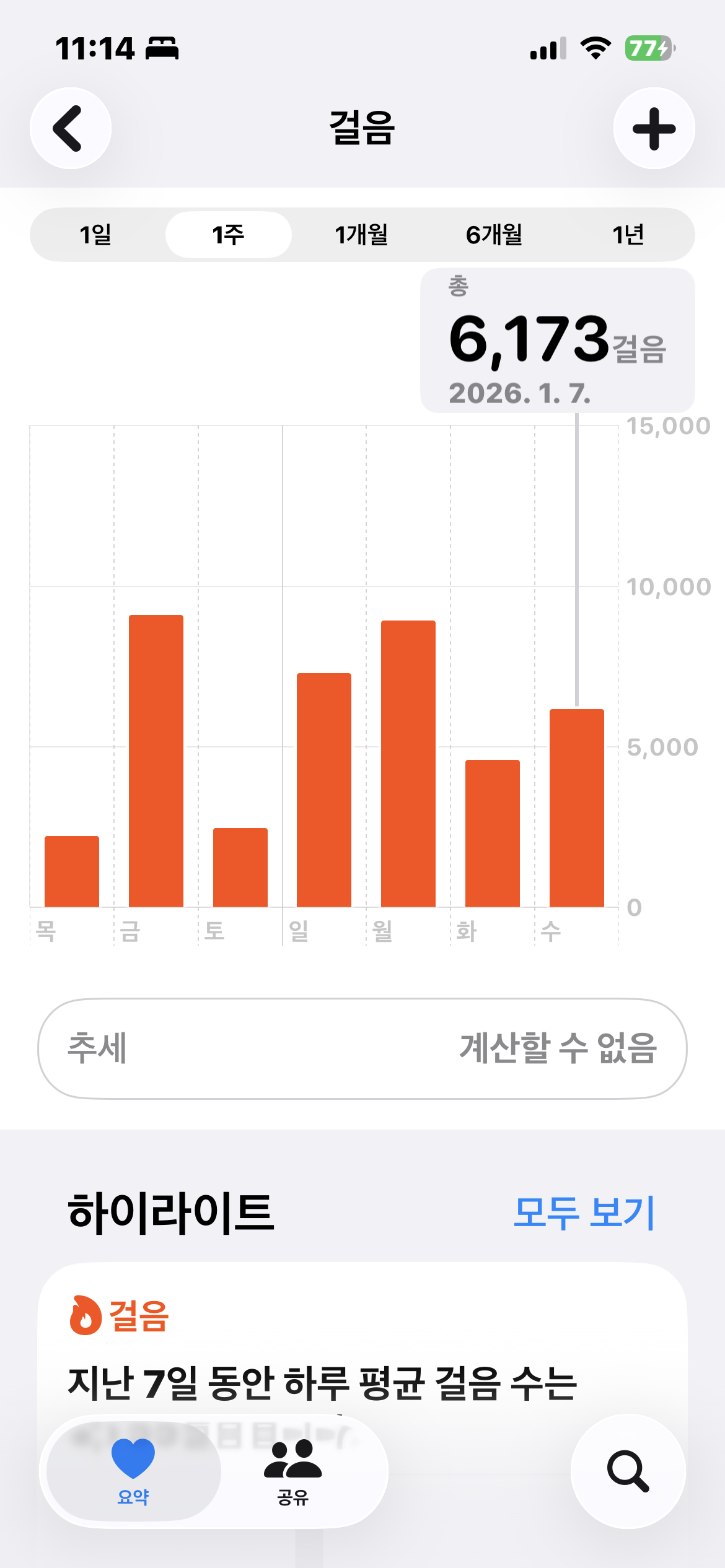
Task: Go back from the 걸음 screen
Action: pyautogui.click(x=71, y=128)
